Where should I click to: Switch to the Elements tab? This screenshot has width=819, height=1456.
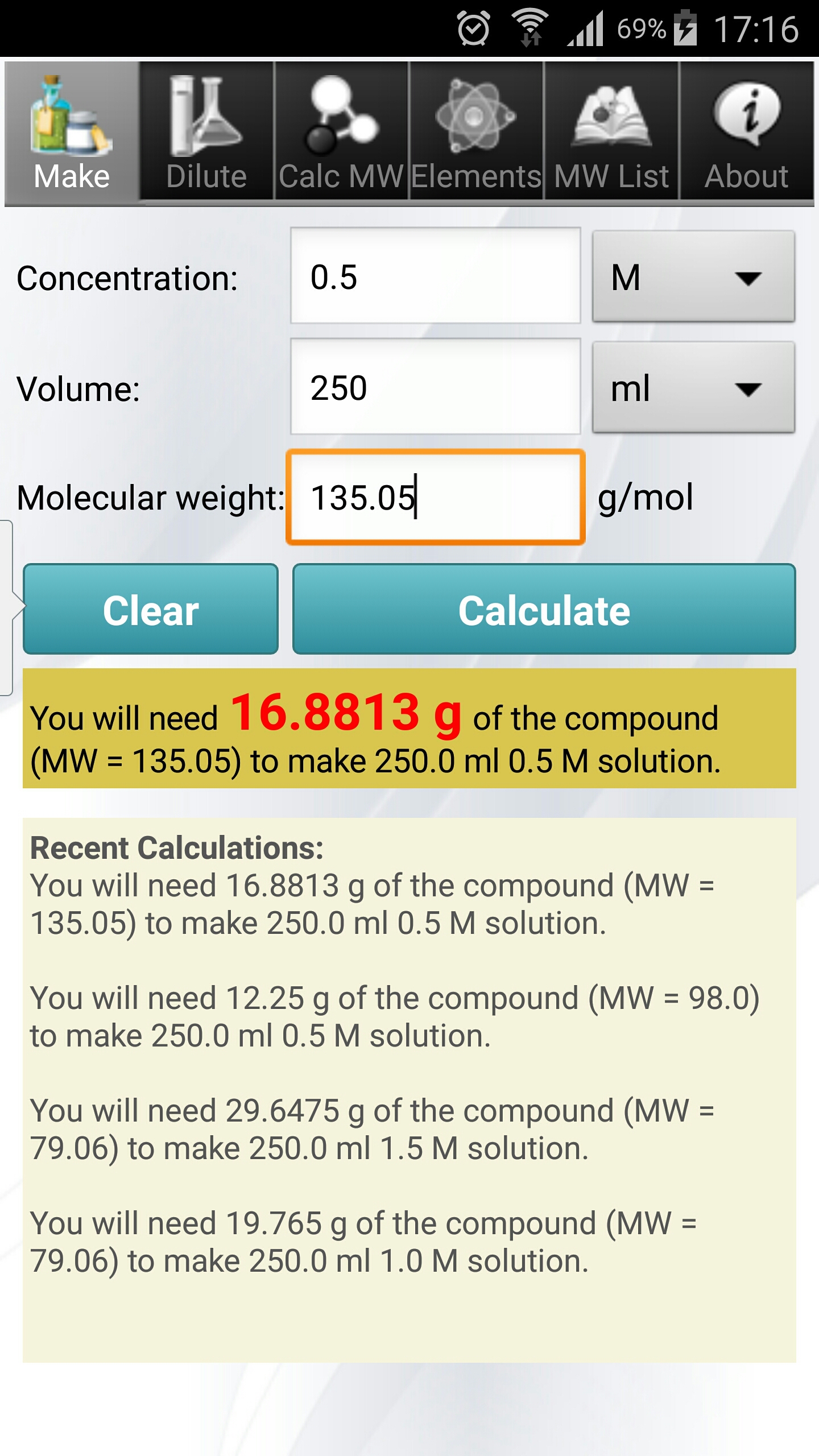(476, 133)
